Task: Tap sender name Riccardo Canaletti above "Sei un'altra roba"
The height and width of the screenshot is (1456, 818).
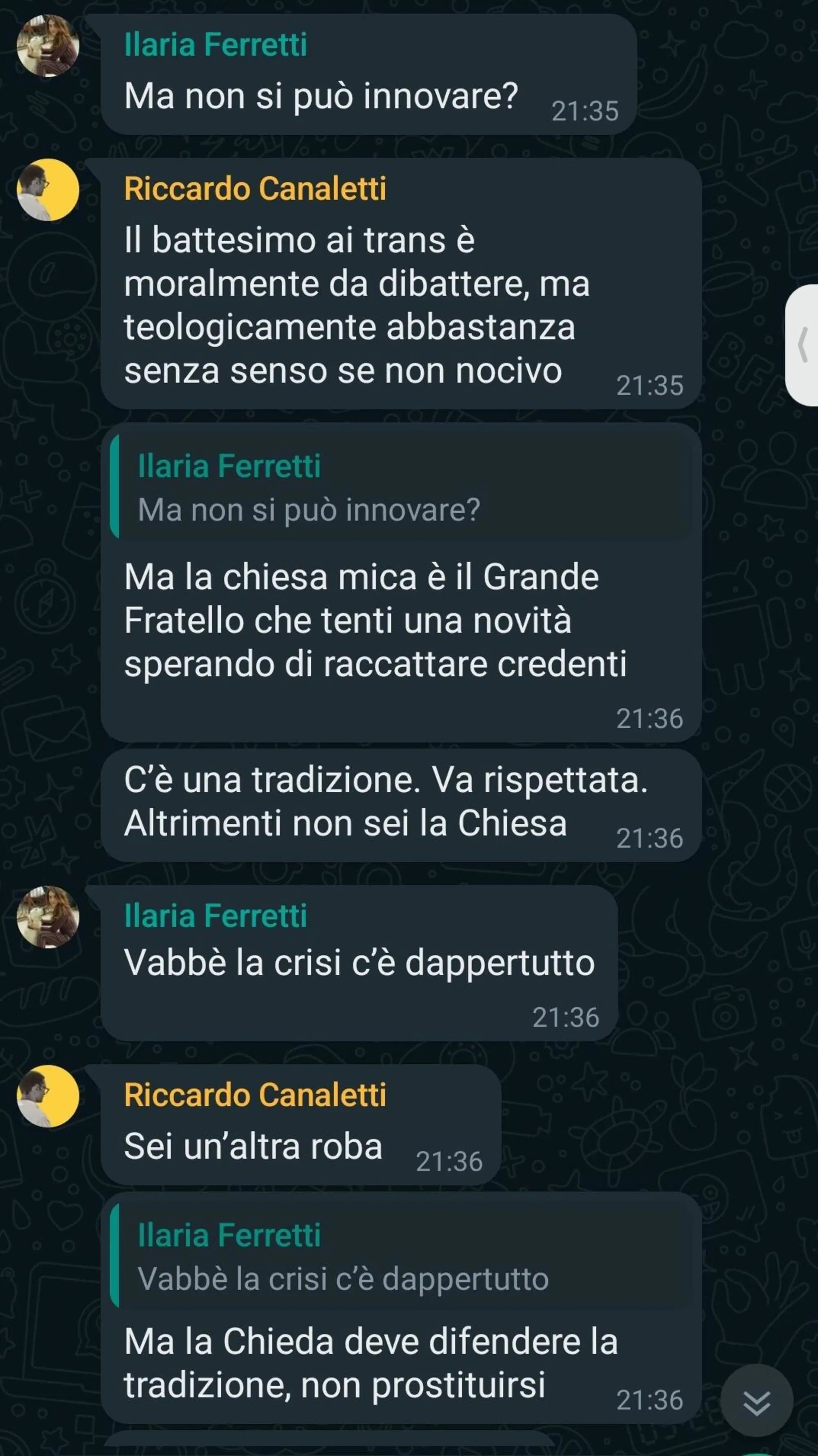Action: 255,1095
